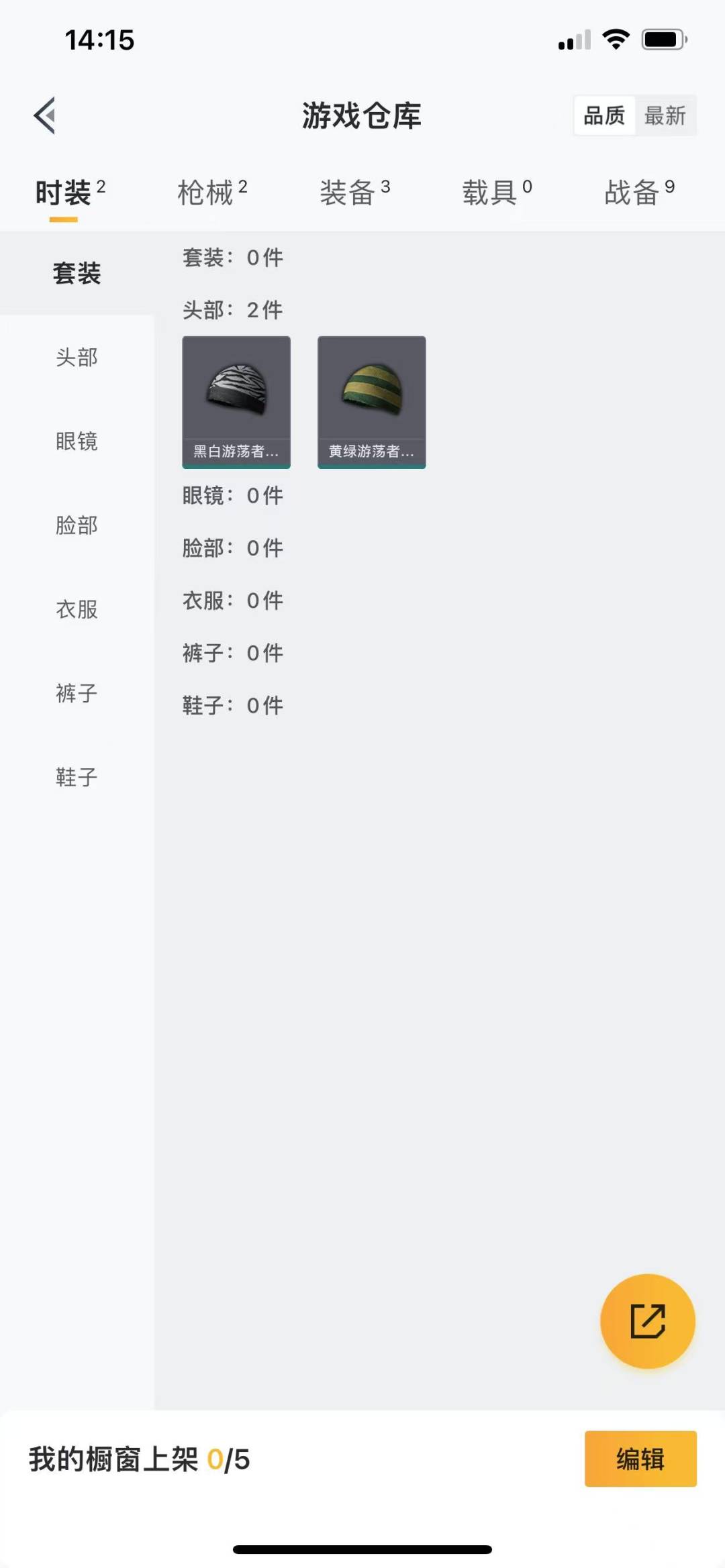Tap the orange floating share button
Image resolution: width=725 pixels, height=1568 pixels.
pyautogui.click(x=647, y=1320)
